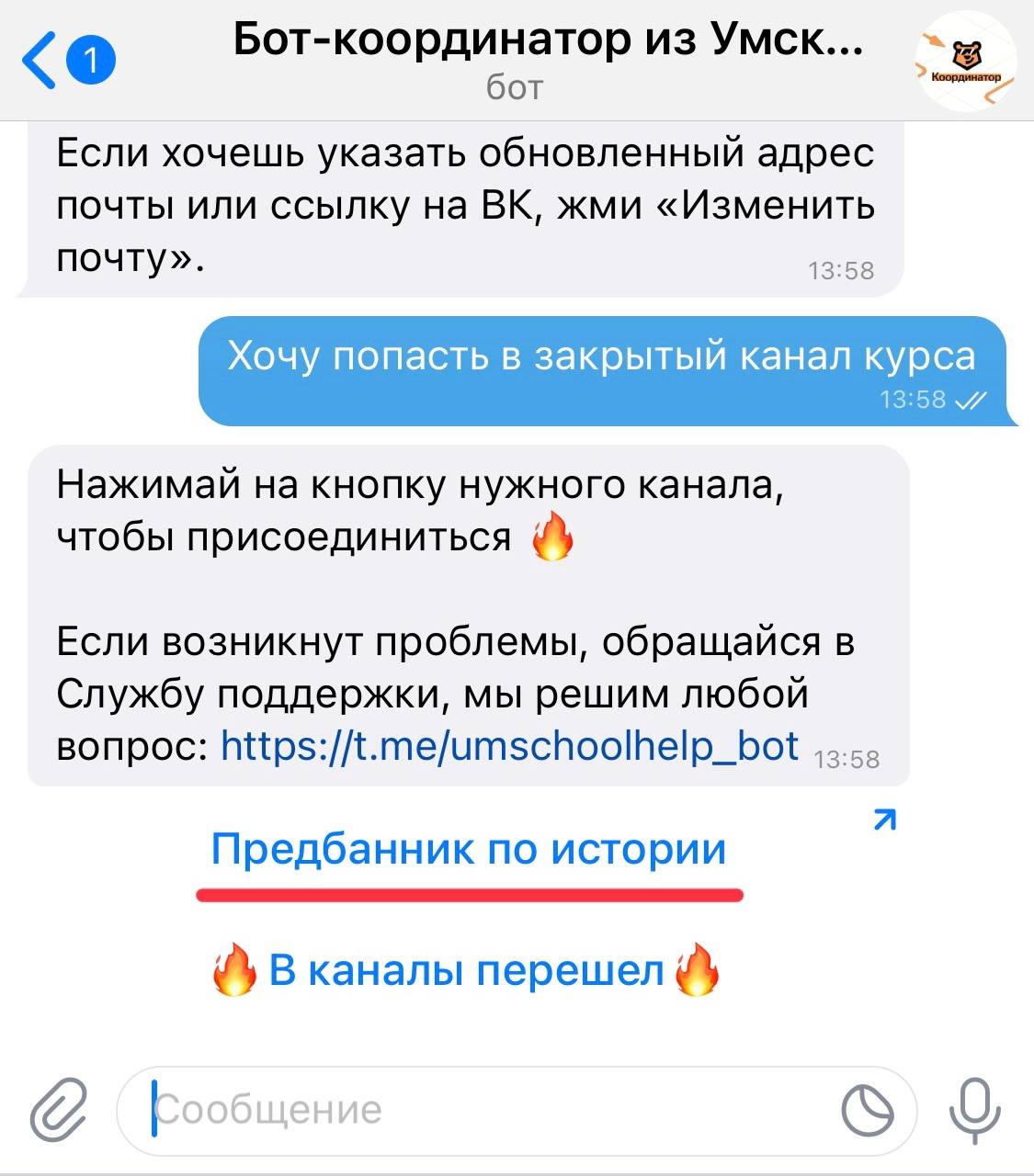Screen dimensions: 1034x1176
Task: Tap the 'В каналы перешел' button
Action: coord(466,971)
